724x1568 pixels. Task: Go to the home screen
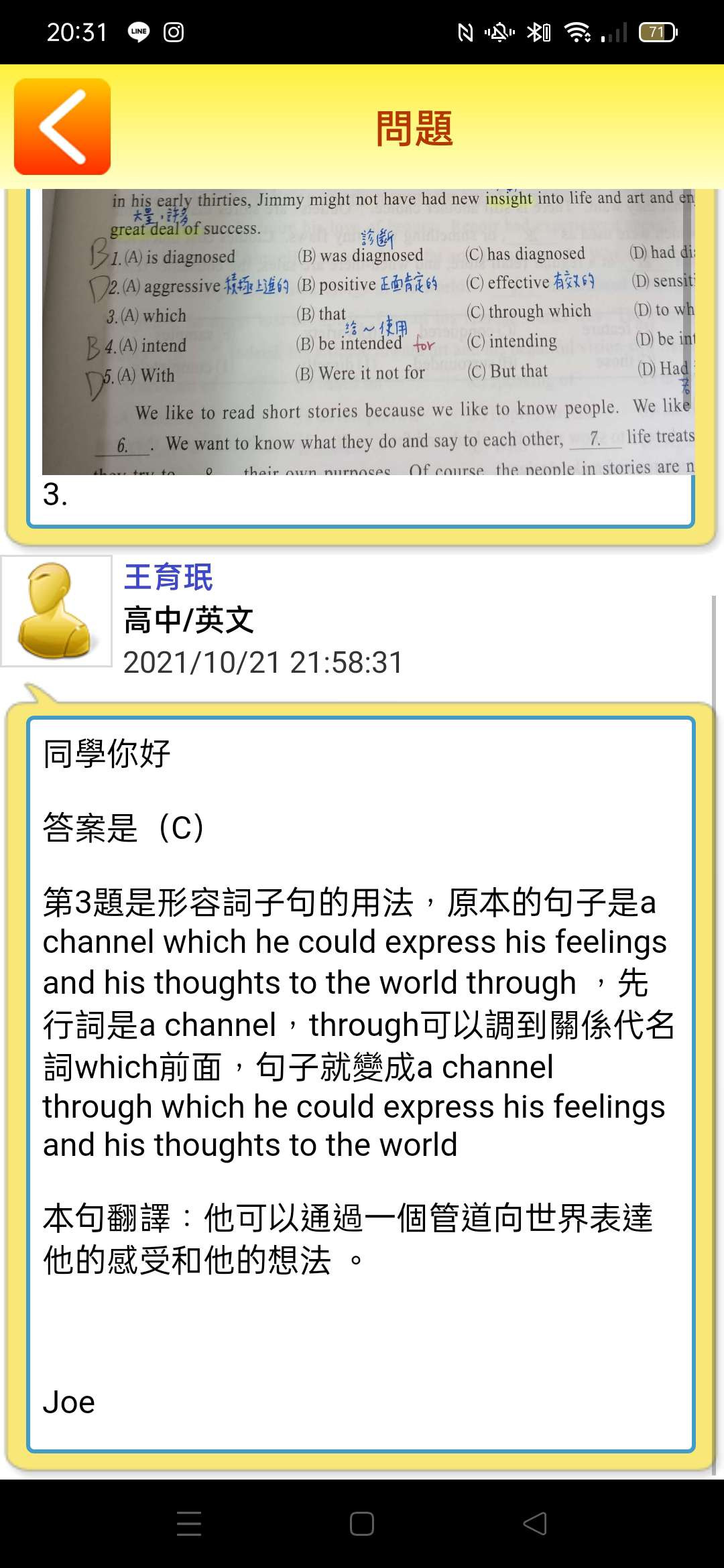point(362,1523)
